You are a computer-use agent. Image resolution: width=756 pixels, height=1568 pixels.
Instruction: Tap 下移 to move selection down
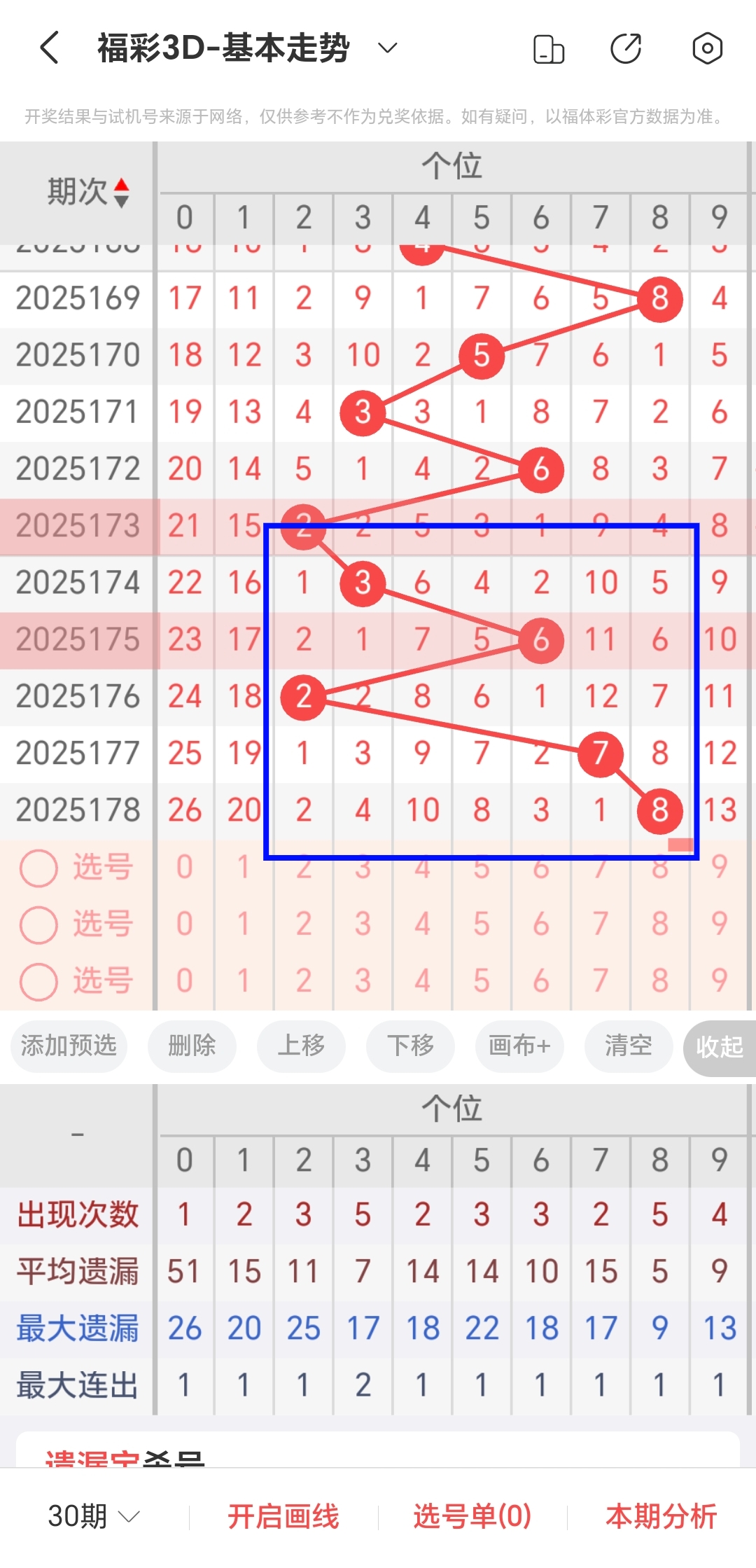click(410, 1047)
